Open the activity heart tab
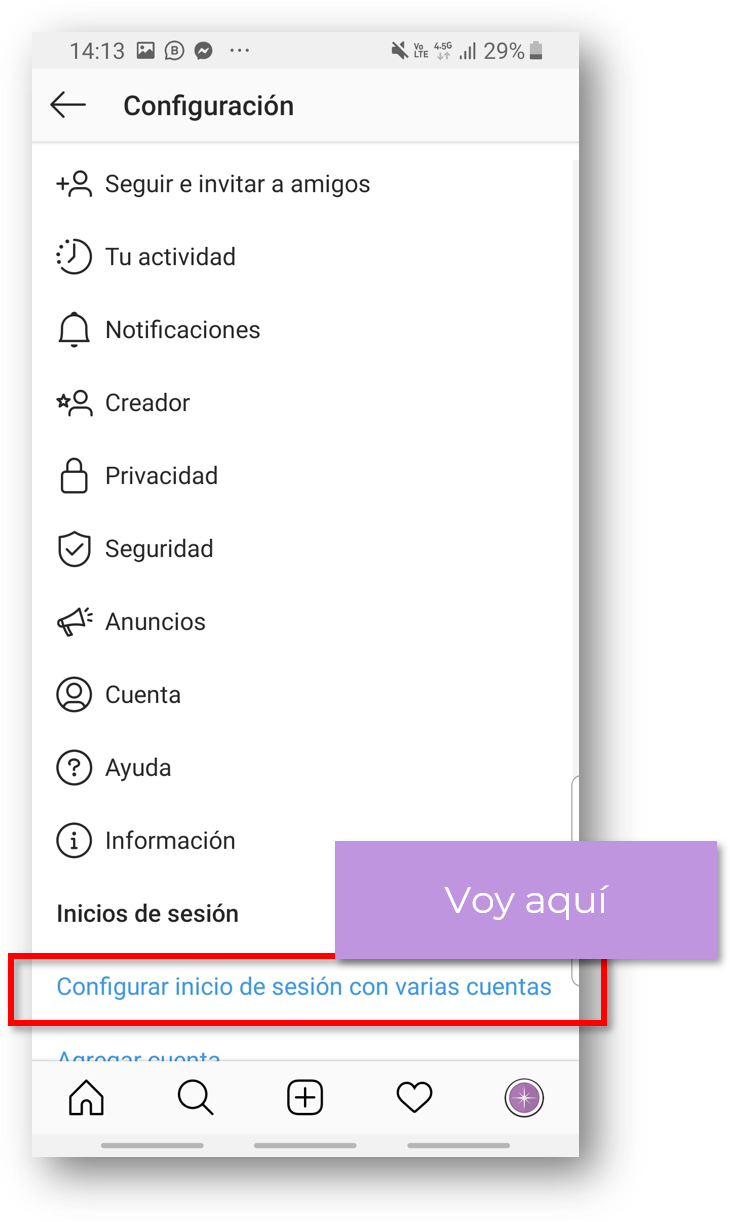This screenshot has width=730, height=1222. tap(414, 1098)
